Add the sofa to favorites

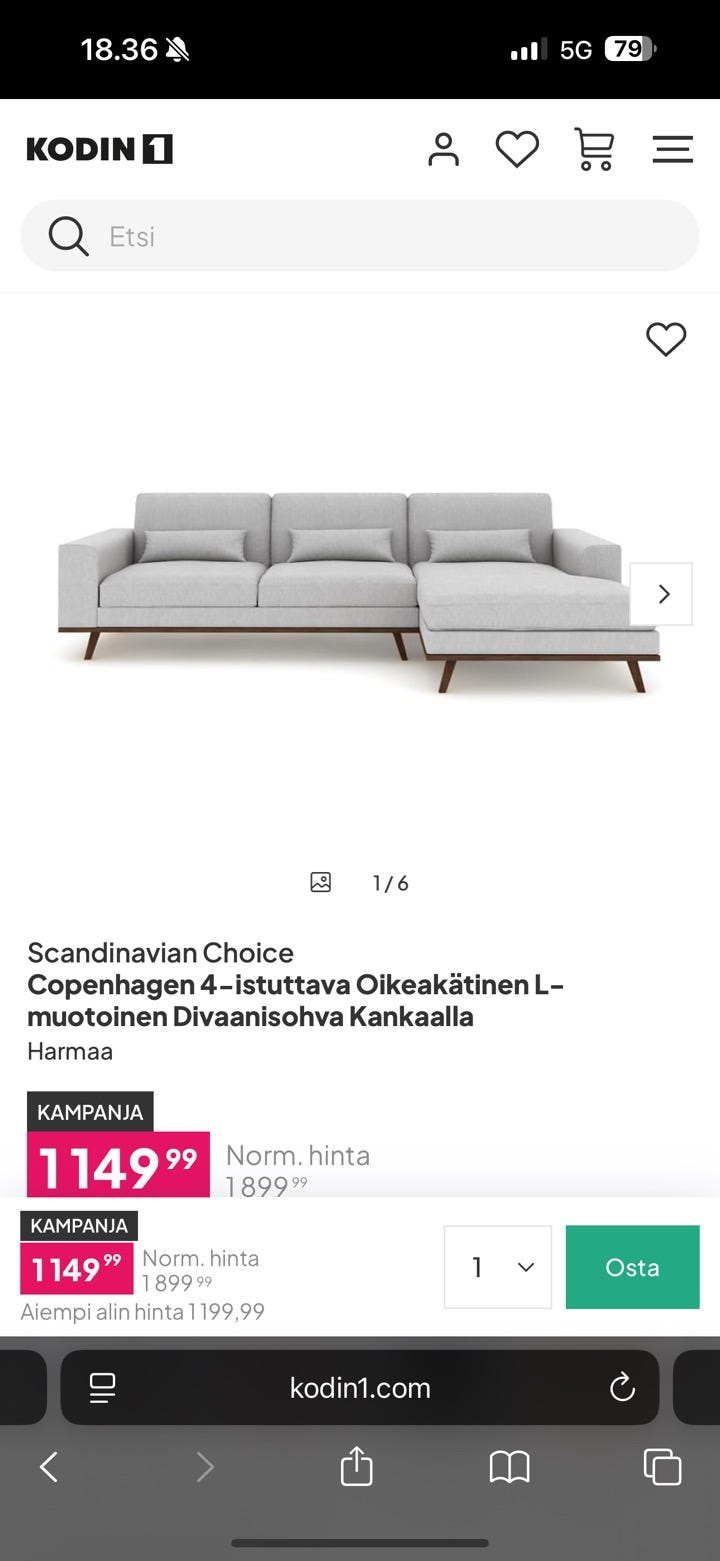[666, 340]
